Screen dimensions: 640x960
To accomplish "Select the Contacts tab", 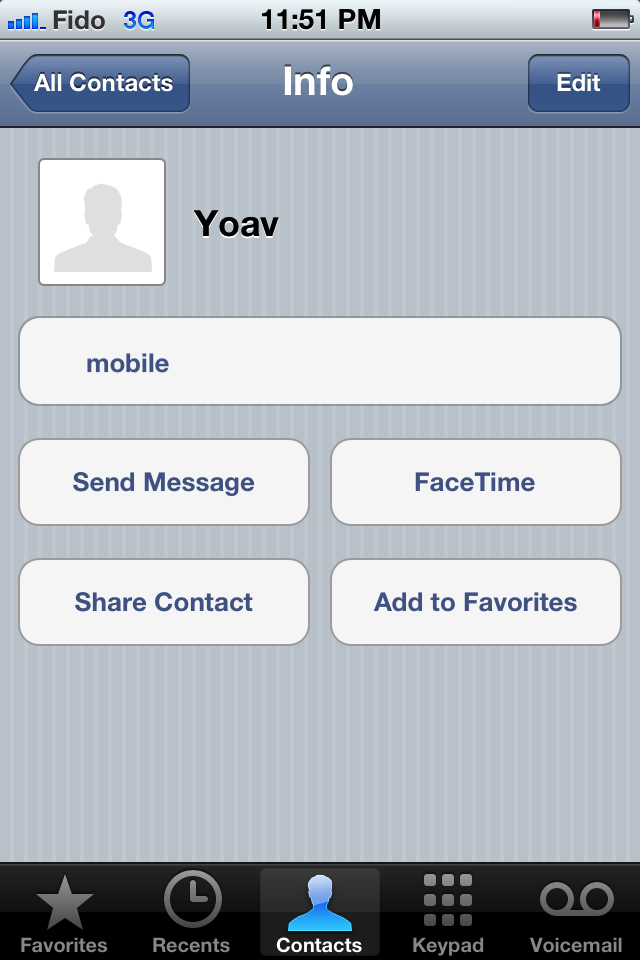I will (x=320, y=912).
